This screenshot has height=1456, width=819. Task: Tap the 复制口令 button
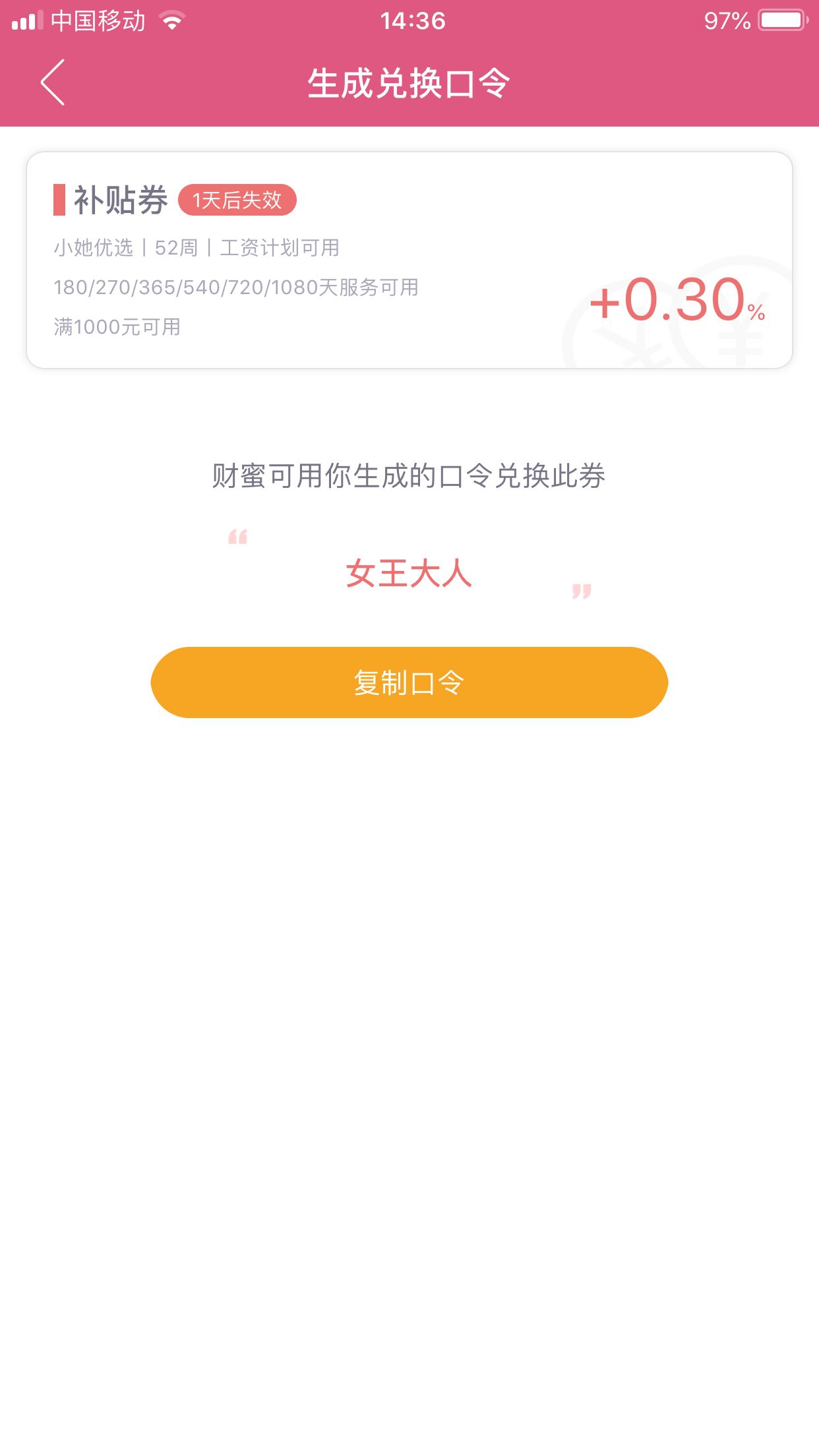point(409,682)
